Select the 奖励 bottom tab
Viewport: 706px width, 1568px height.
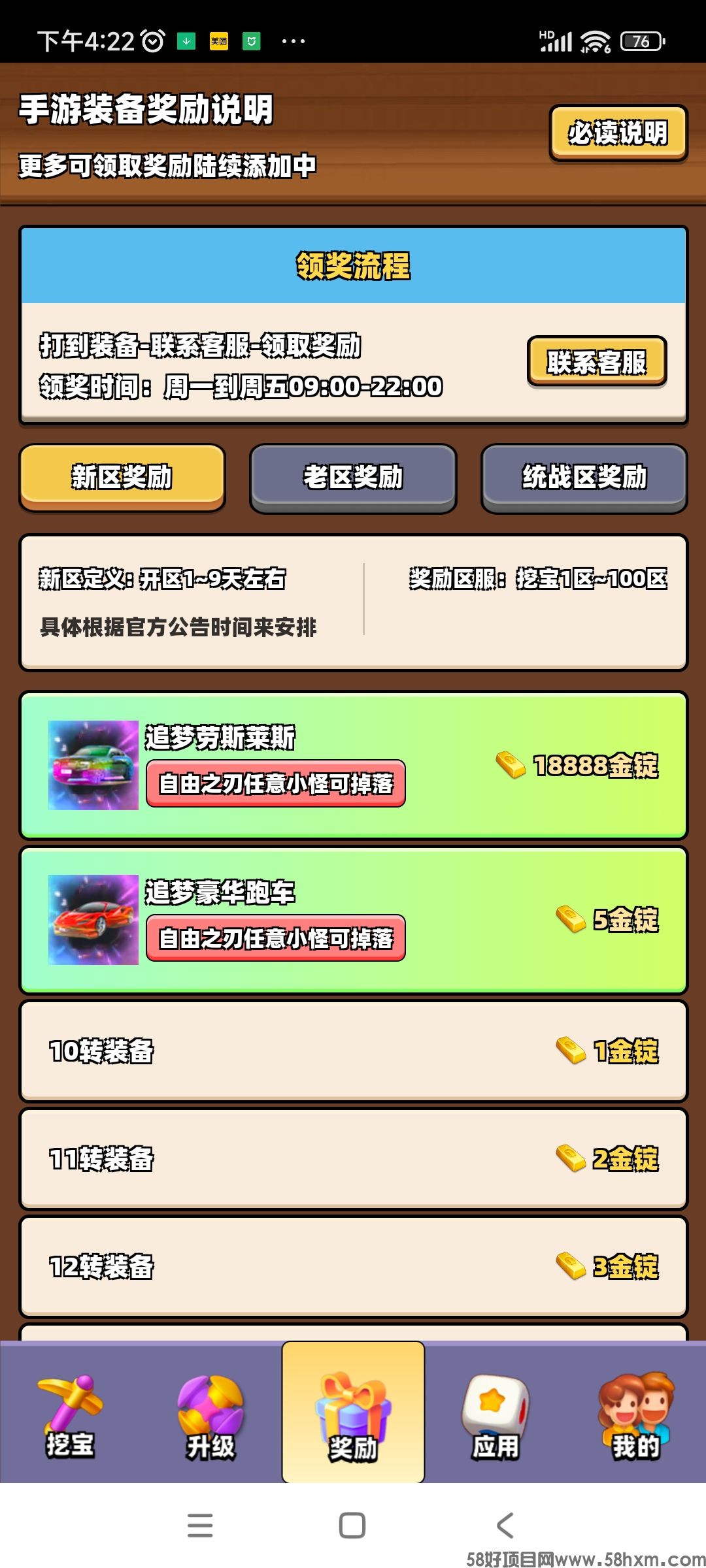[353, 1414]
